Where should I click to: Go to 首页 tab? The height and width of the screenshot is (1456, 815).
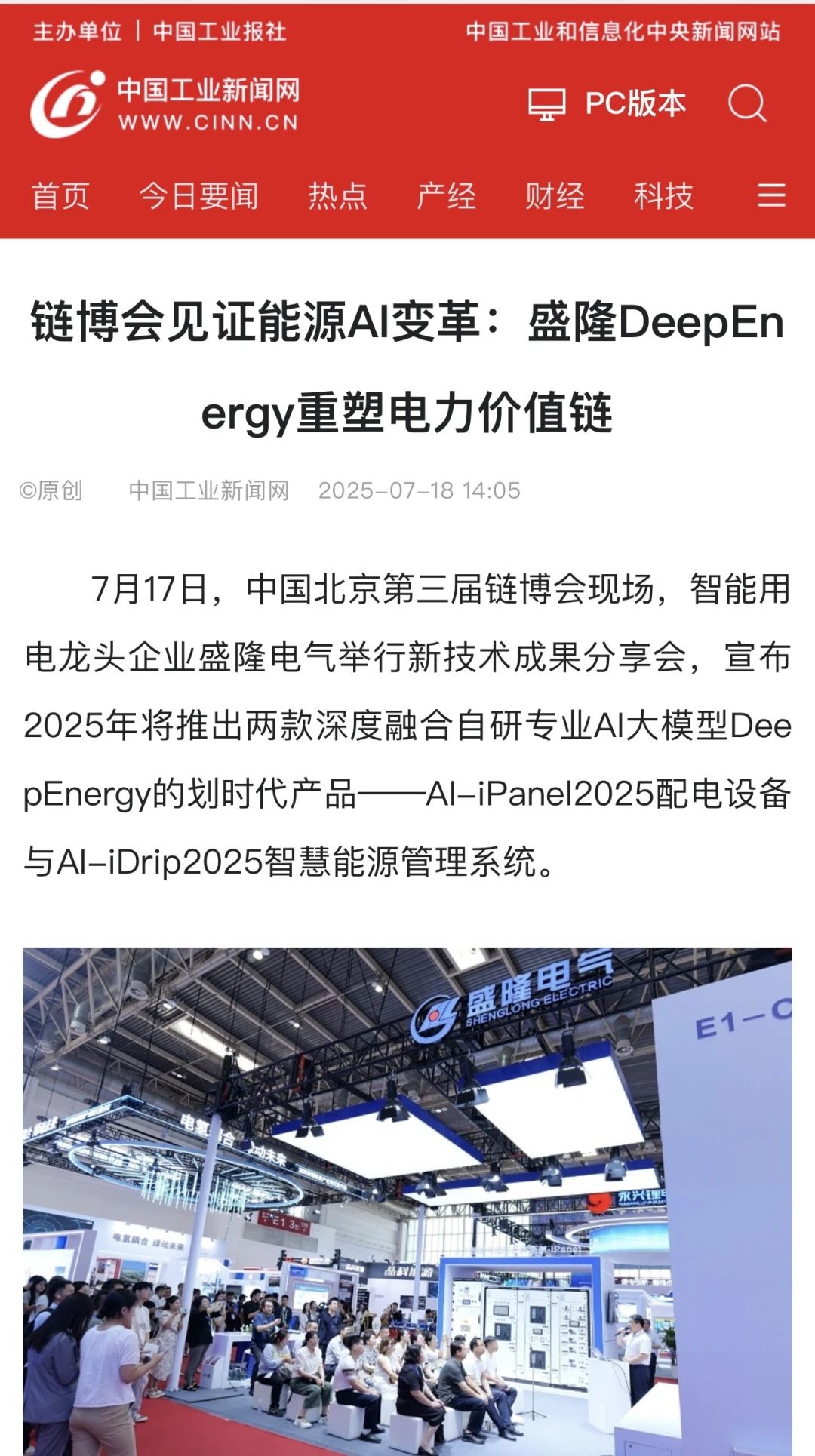pos(60,196)
